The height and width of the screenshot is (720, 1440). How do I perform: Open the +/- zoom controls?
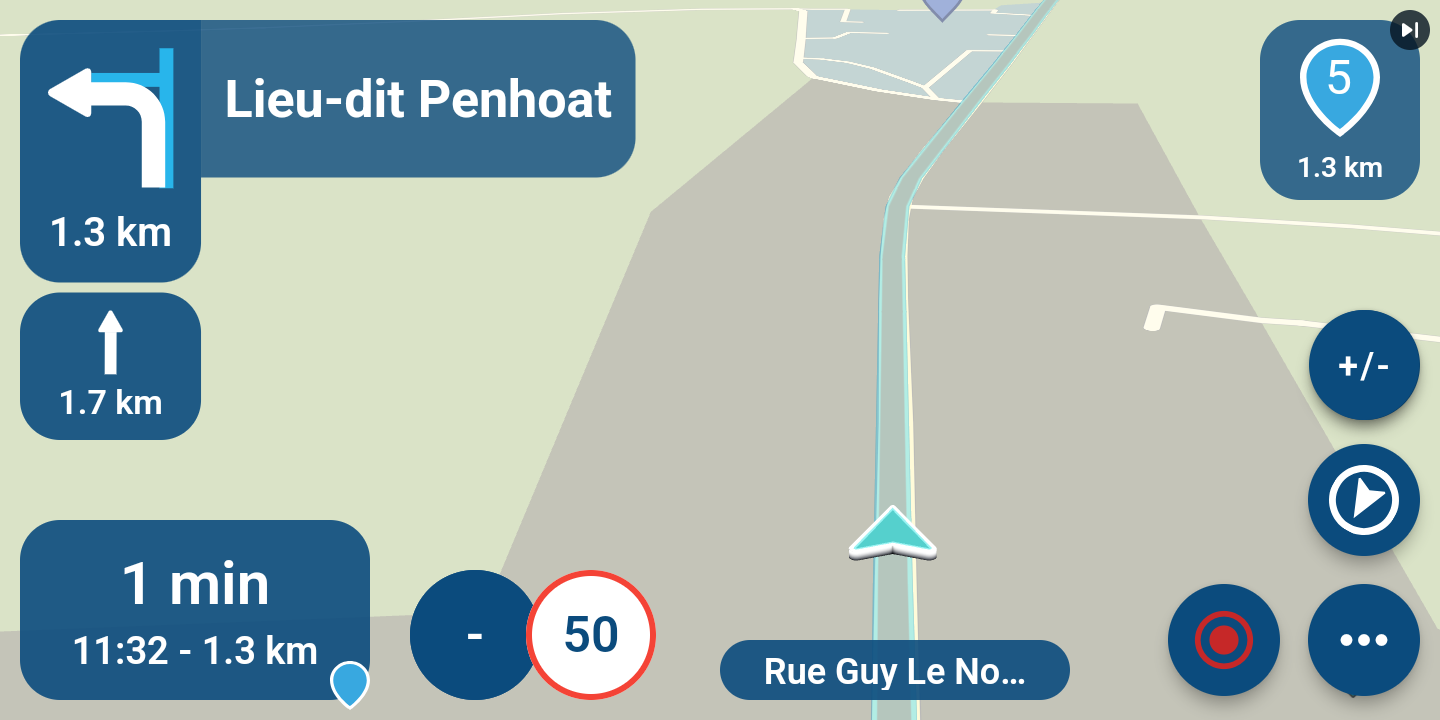[1364, 365]
